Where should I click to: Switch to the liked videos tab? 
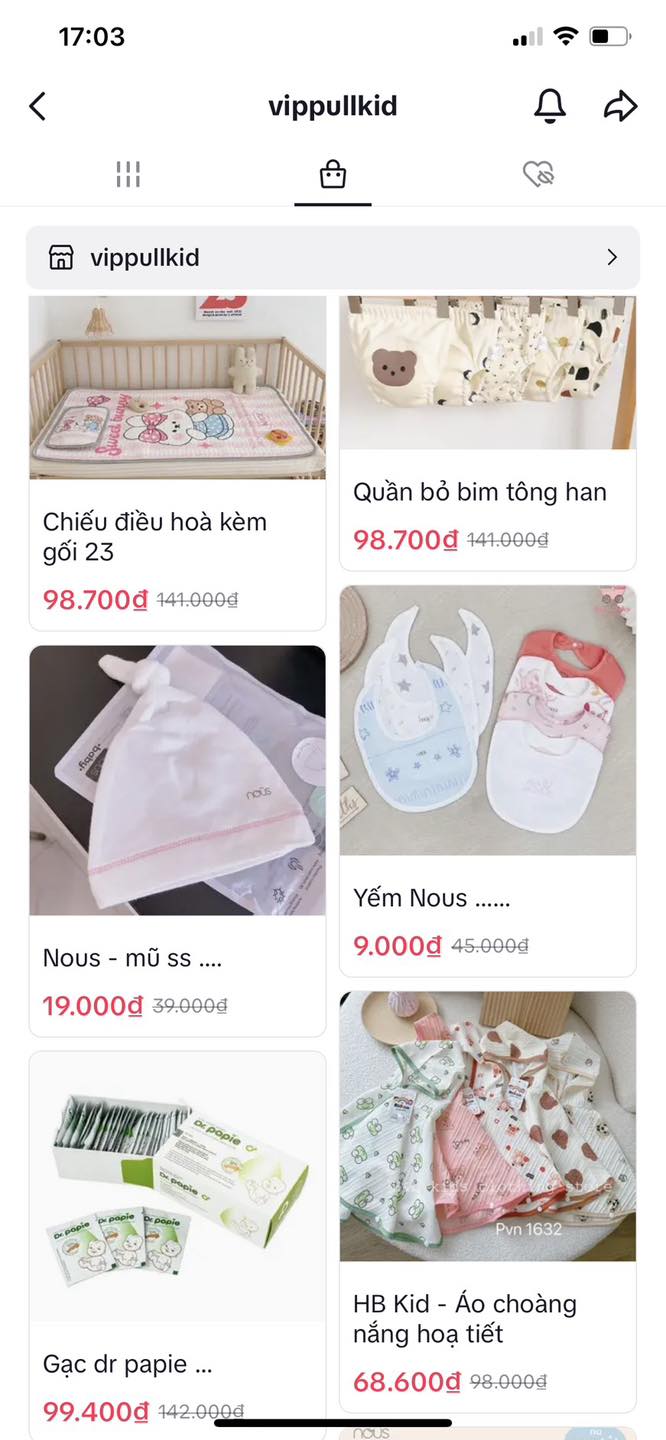(x=538, y=175)
